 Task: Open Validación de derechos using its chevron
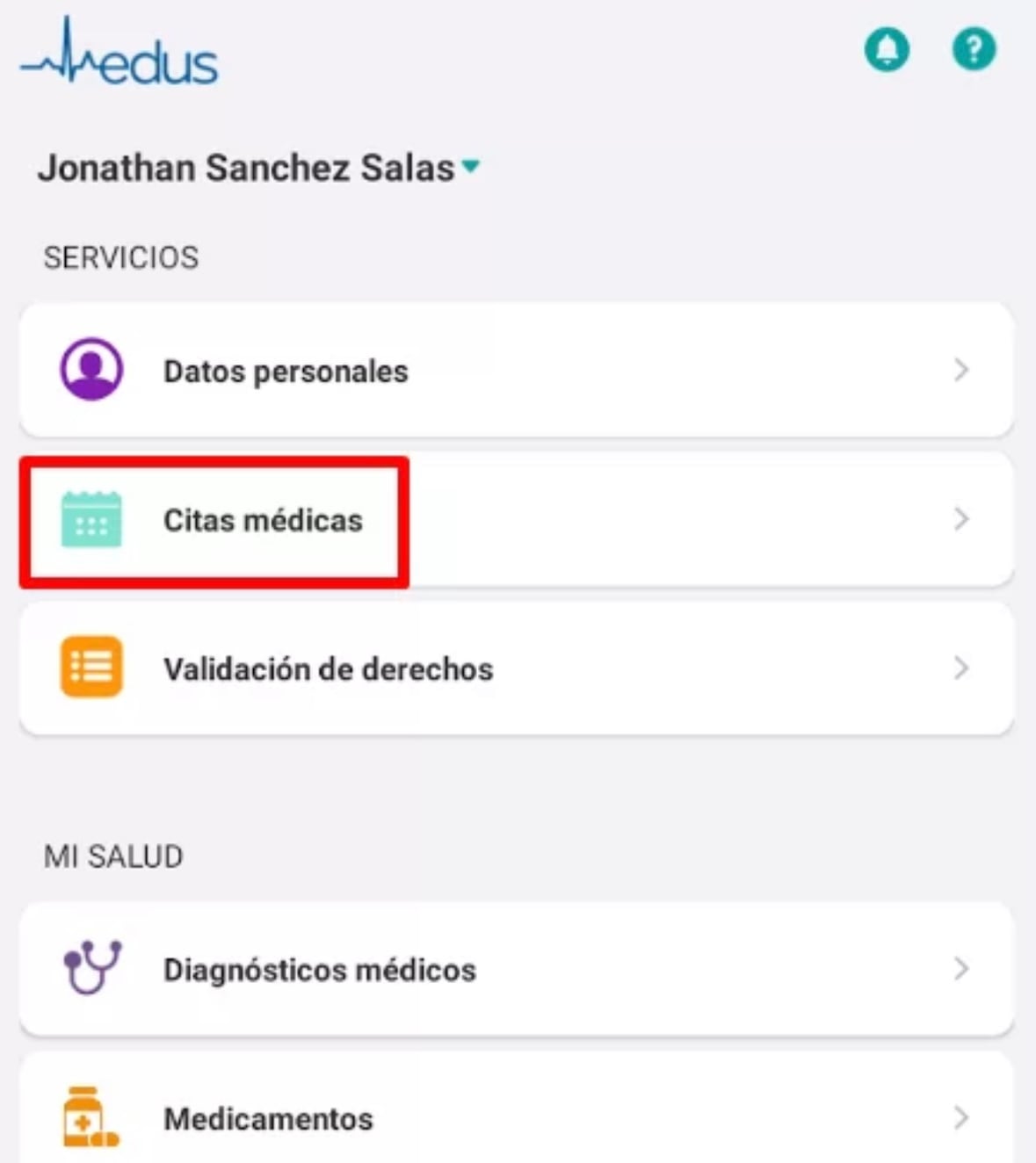click(962, 669)
